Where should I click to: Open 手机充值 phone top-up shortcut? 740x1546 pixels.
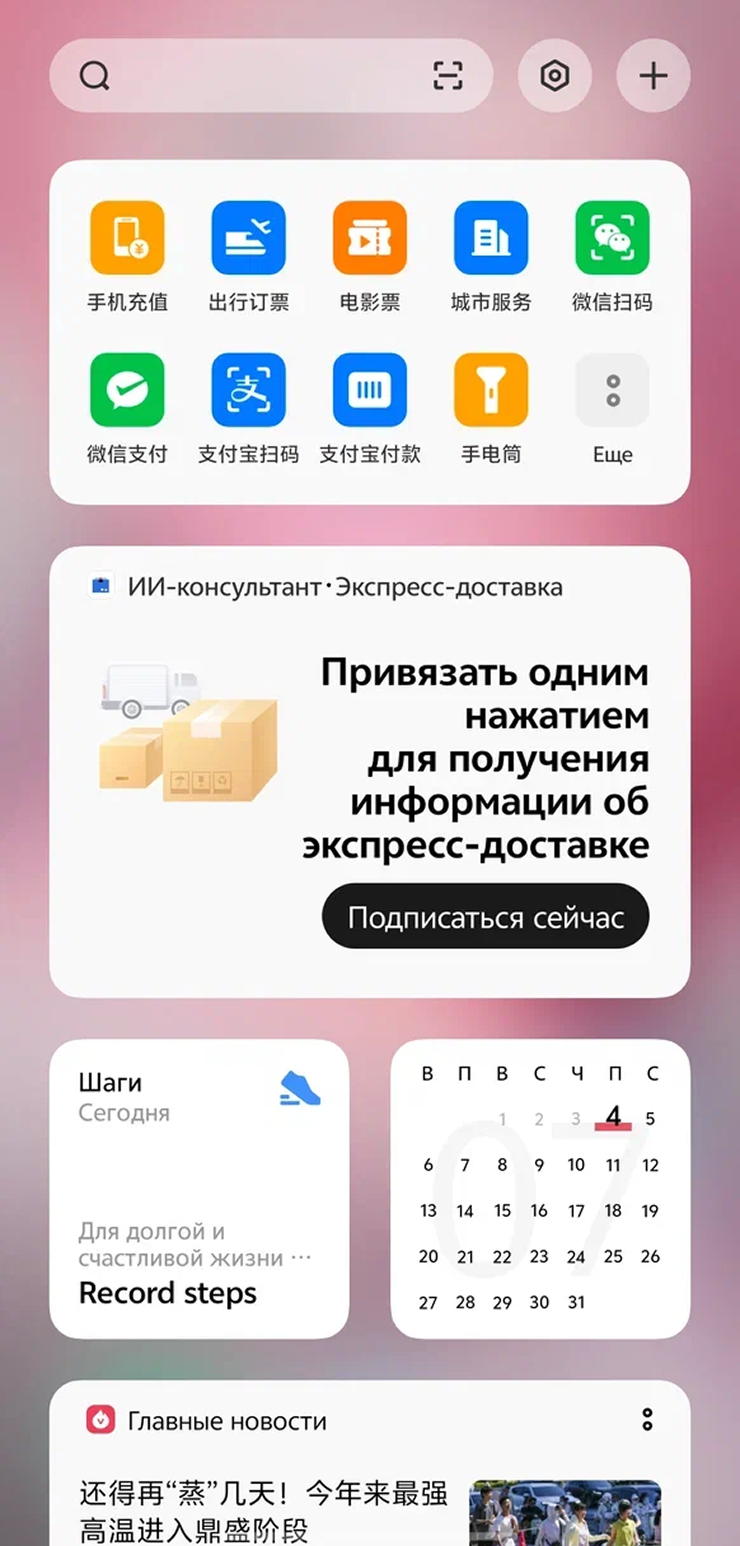coord(127,238)
